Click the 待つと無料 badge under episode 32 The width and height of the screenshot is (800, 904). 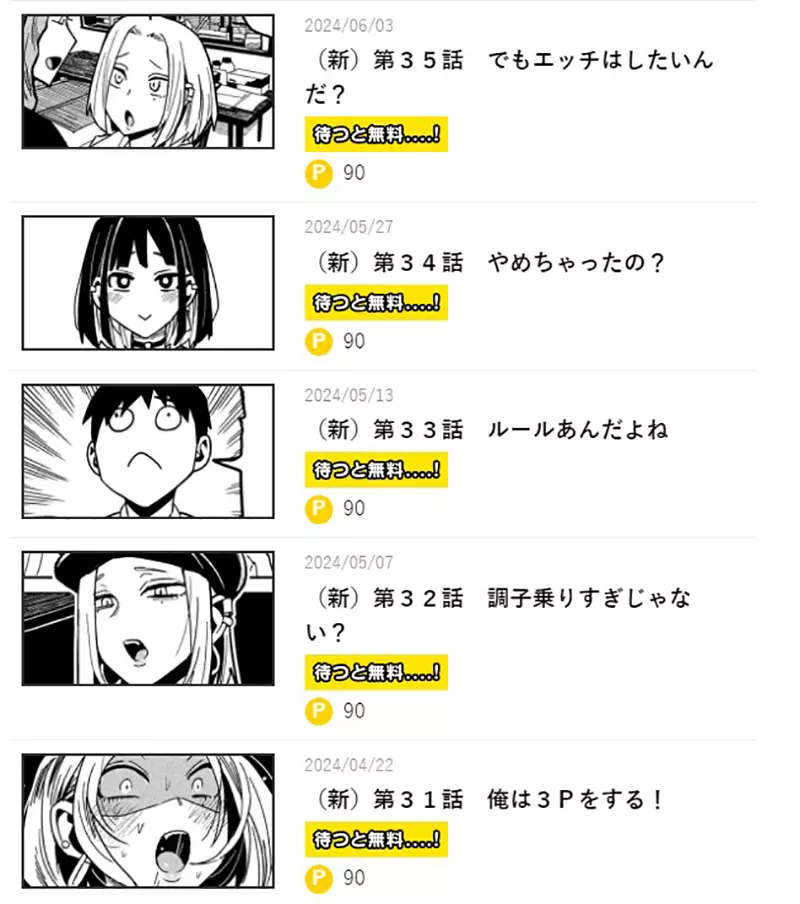(377, 674)
